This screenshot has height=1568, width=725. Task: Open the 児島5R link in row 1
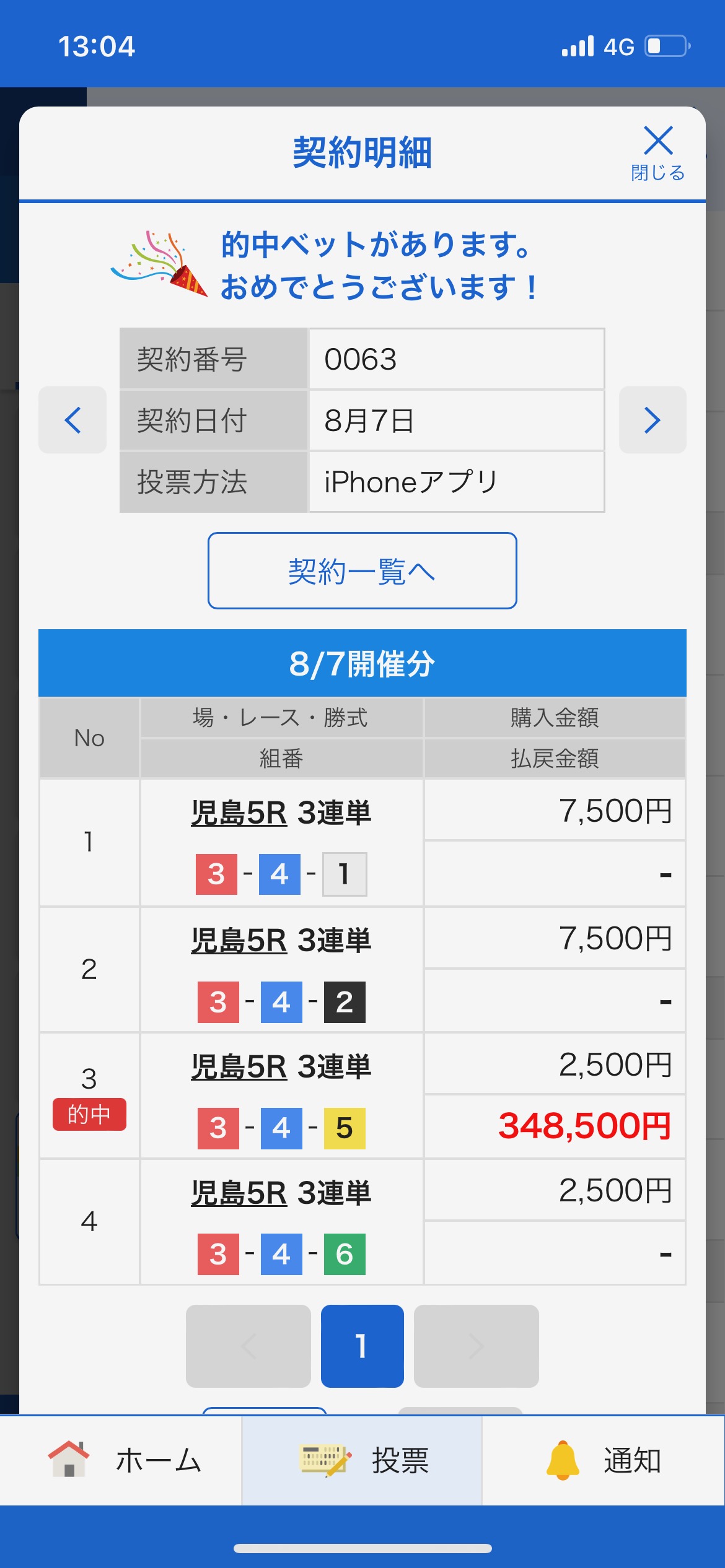(239, 812)
